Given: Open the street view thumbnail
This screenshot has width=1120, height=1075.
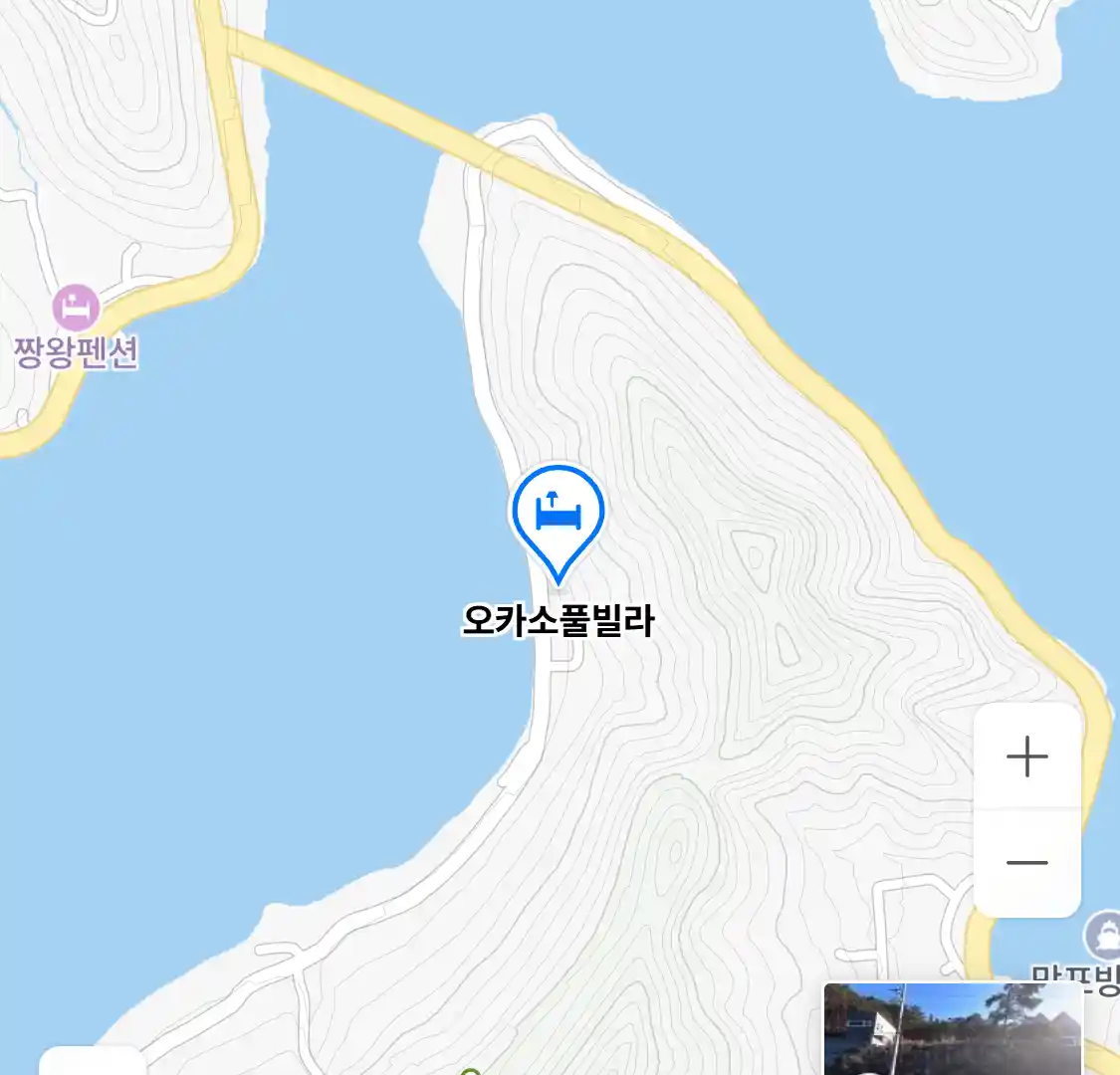Looking at the screenshot, I should 952,1028.
